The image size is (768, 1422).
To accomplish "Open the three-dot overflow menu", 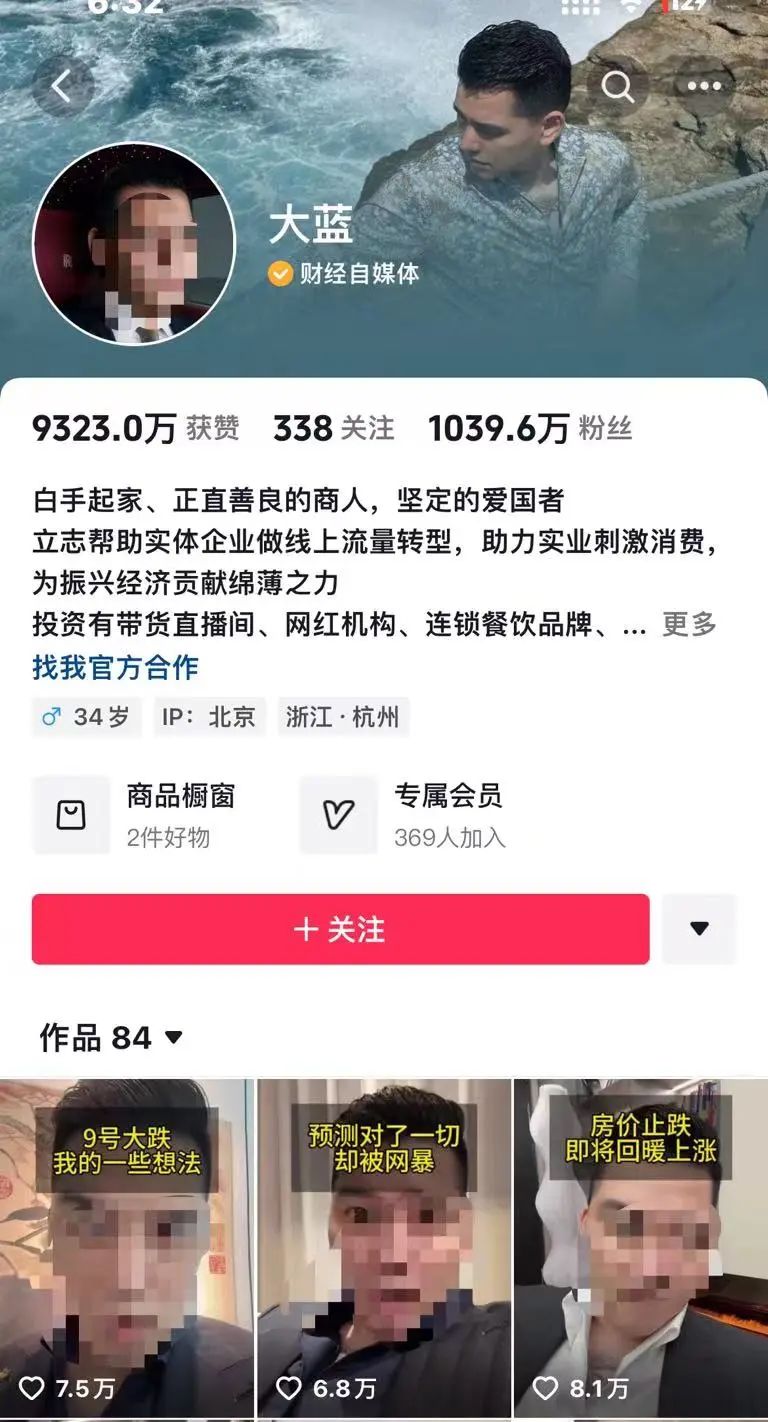I will tap(703, 87).
